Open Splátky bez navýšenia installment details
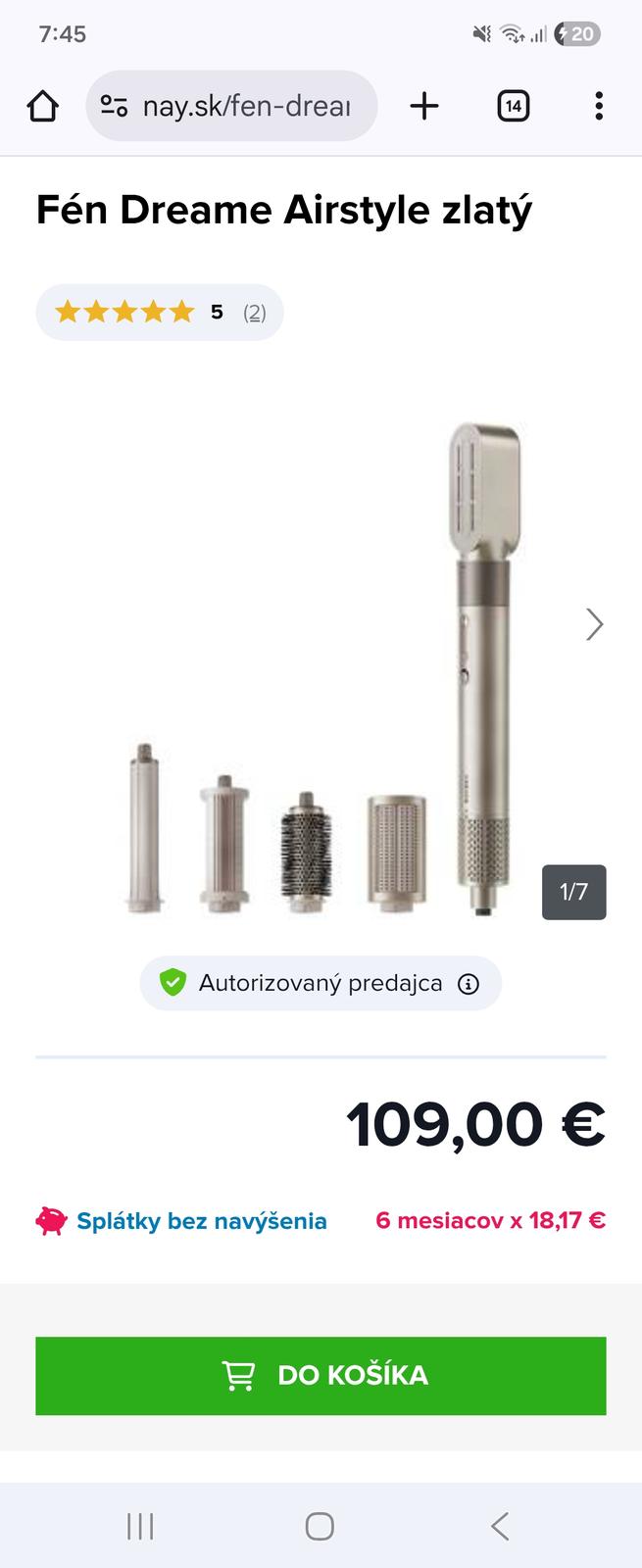The width and height of the screenshot is (642, 1568). [x=201, y=1221]
